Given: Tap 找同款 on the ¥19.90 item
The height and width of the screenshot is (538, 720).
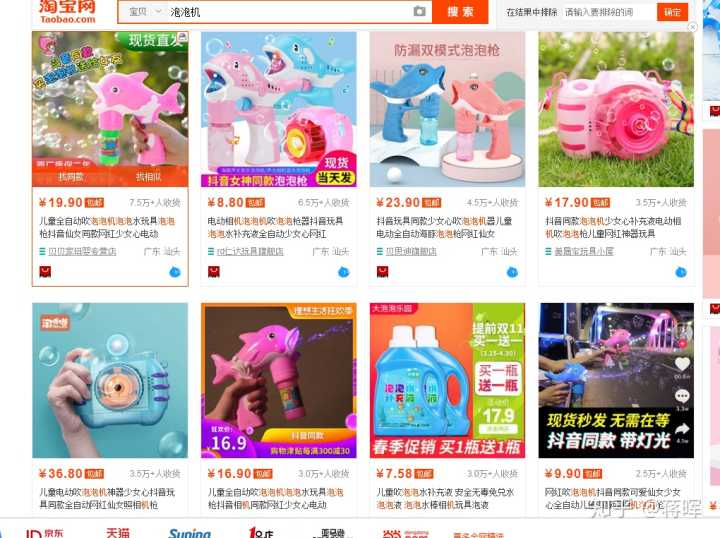Looking at the screenshot, I should coord(70,177).
